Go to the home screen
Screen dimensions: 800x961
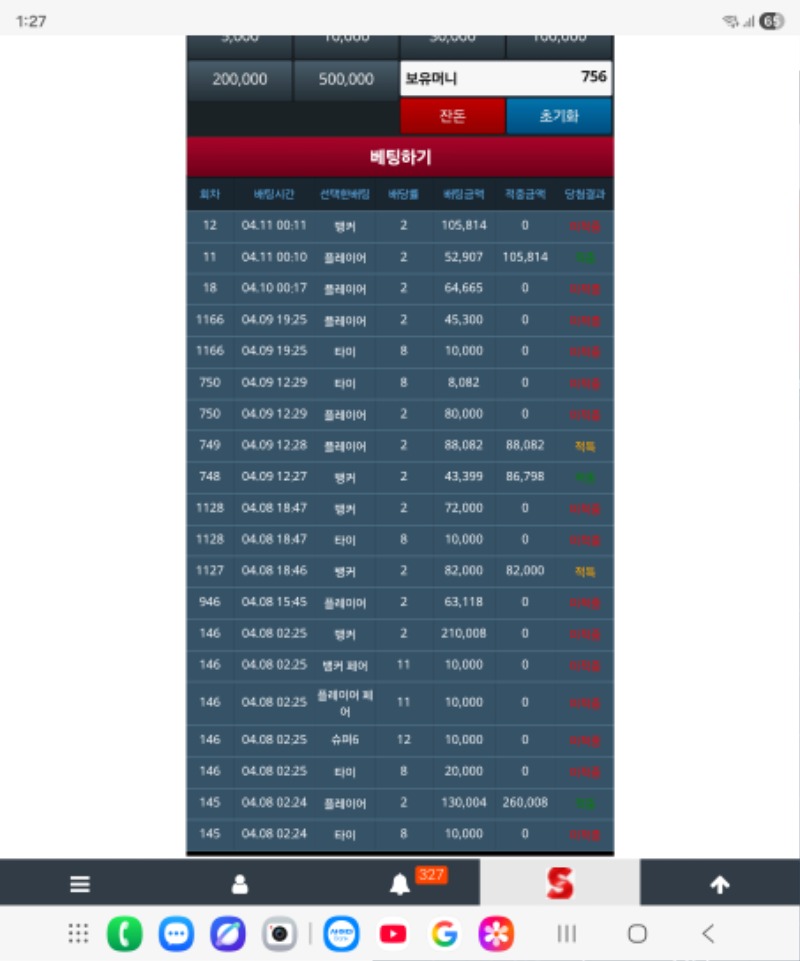(x=637, y=934)
